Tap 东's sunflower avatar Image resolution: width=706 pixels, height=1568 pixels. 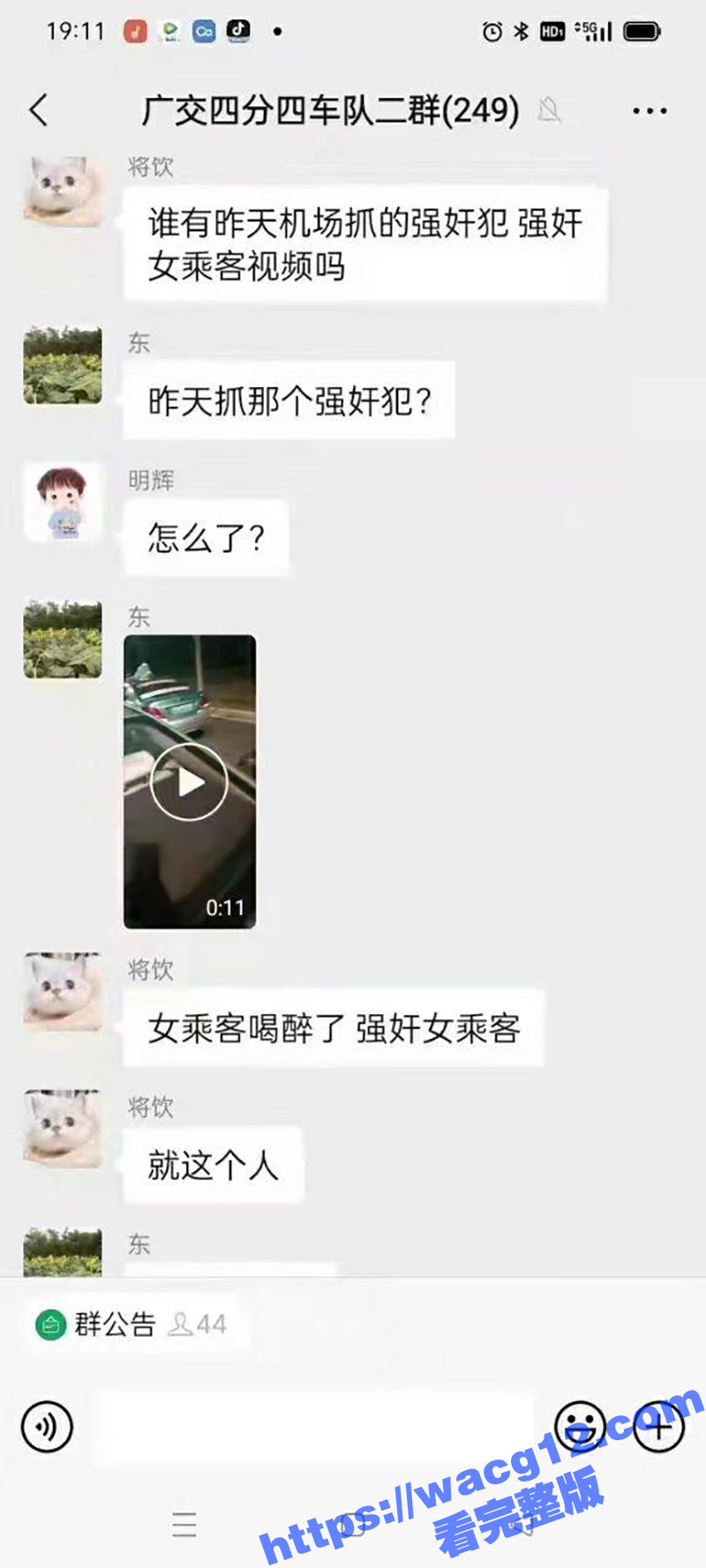(62, 366)
